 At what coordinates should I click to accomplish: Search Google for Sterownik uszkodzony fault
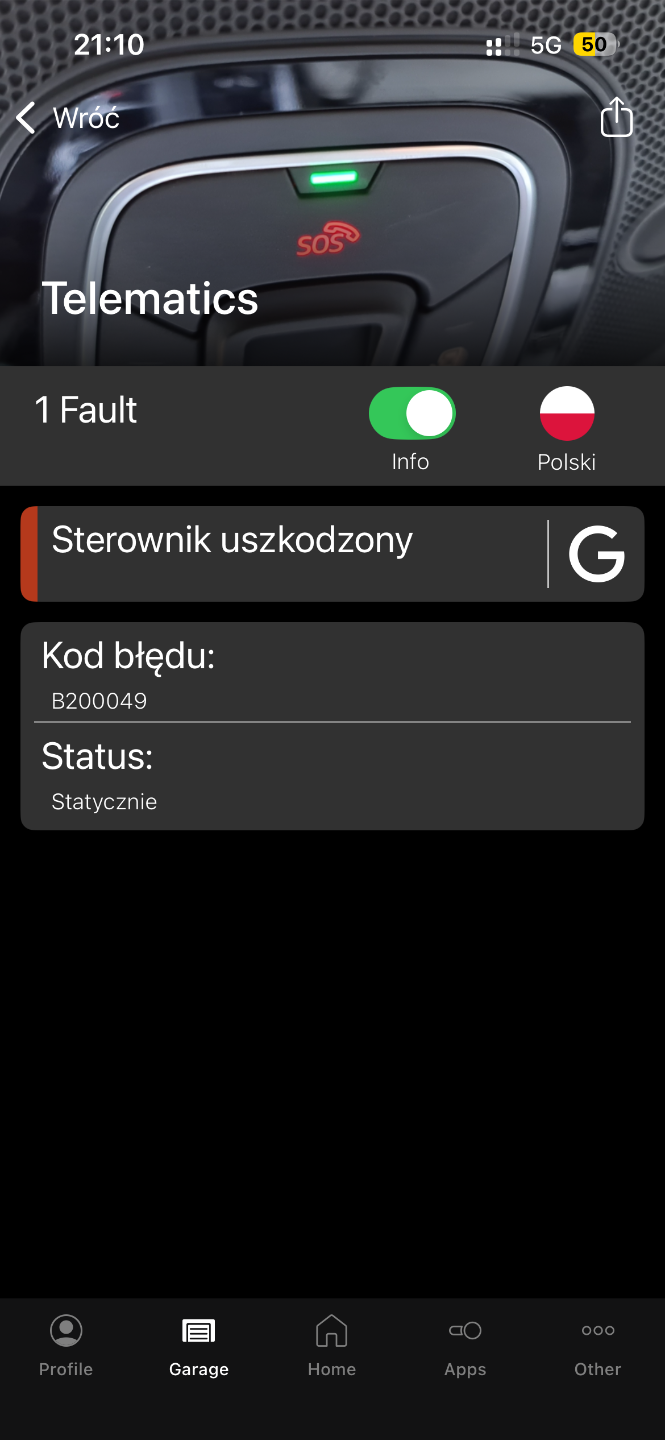point(597,554)
